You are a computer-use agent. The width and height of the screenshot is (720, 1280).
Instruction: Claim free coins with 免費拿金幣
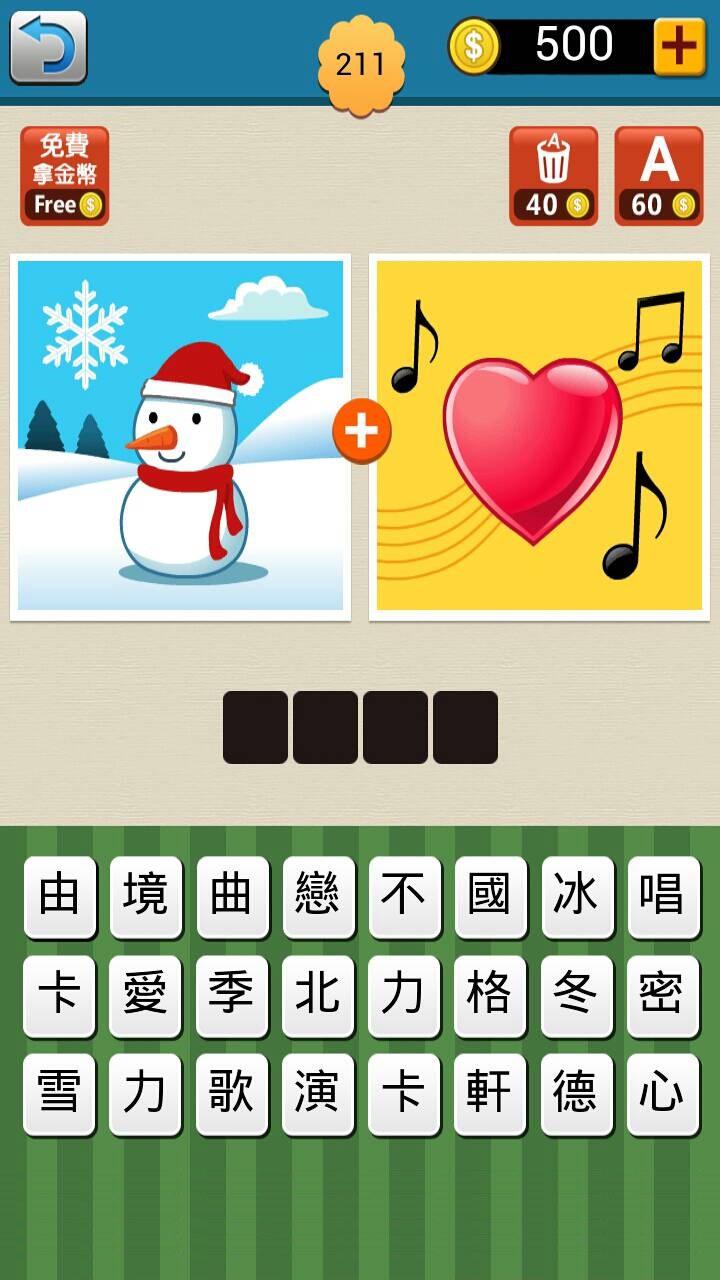[x=64, y=176]
